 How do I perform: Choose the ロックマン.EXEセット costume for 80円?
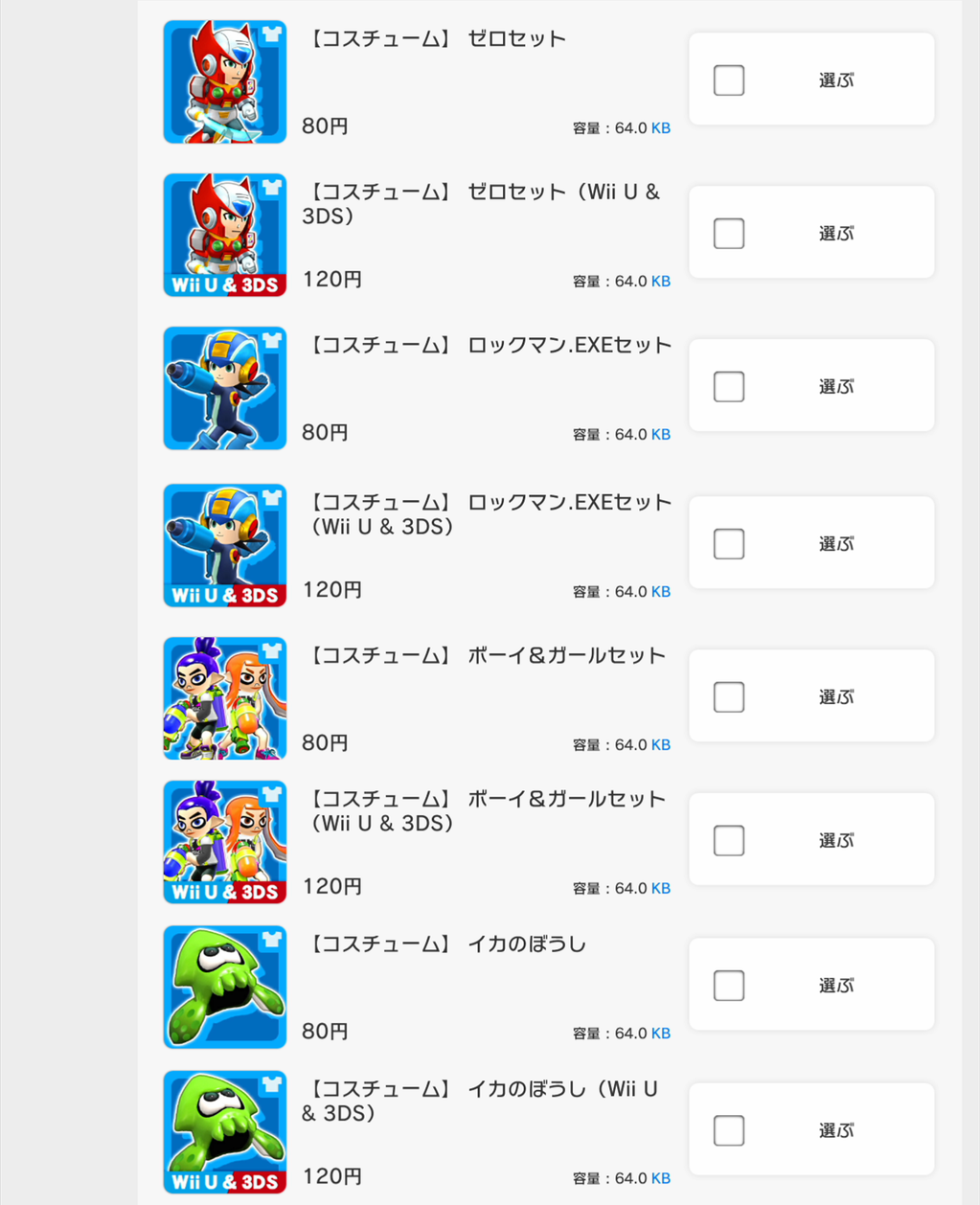[x=729, y=387]
